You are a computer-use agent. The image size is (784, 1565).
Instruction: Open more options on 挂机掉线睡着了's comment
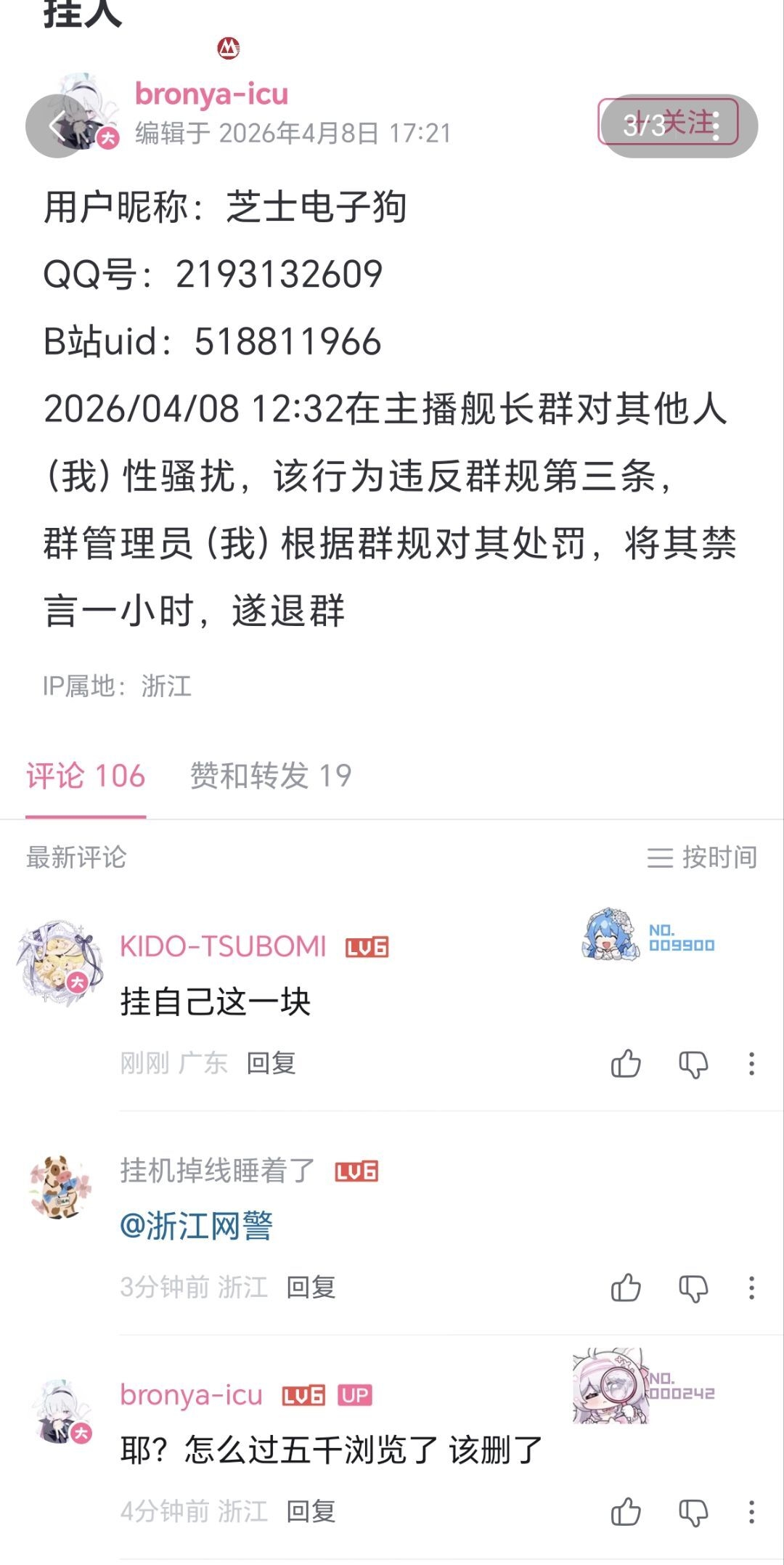click(x=751, y=1288)
